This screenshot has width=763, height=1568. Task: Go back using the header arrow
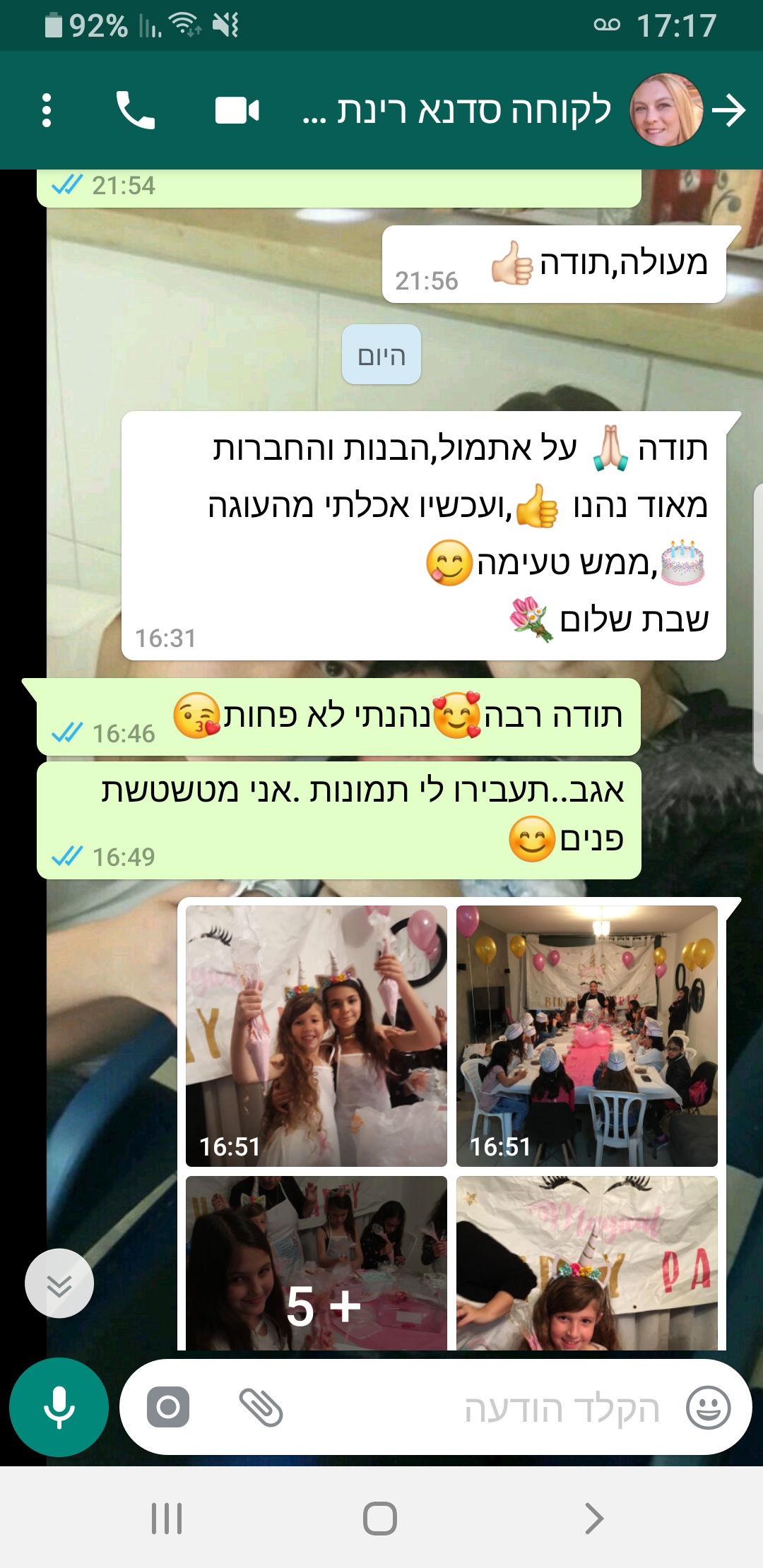coord(728,110)
